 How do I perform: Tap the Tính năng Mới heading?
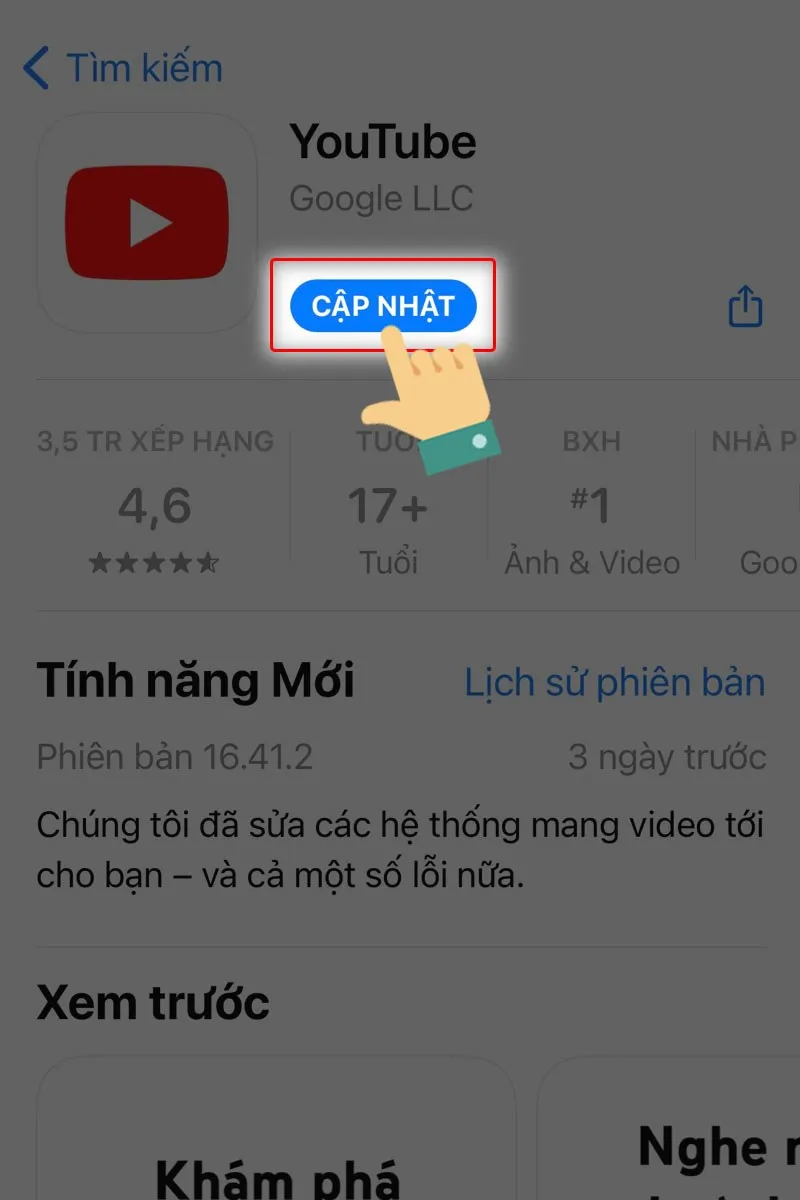[x=196, y=680]
